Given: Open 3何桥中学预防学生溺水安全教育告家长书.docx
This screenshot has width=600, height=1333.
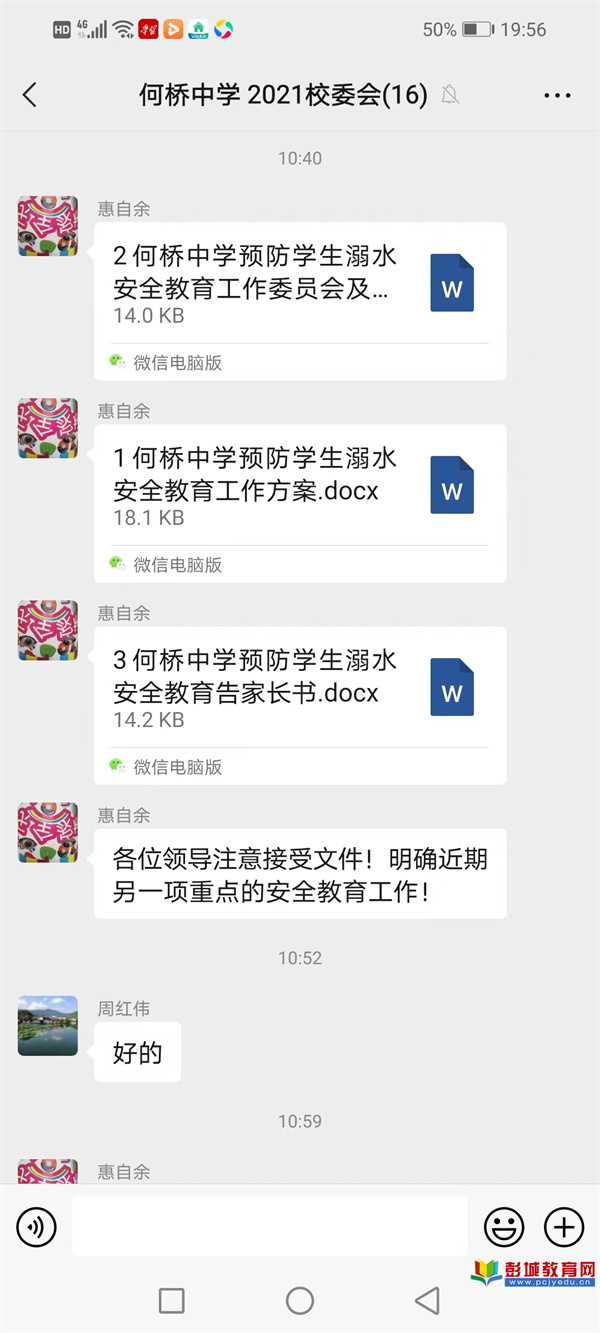Looking at the screenshot, I should (300, 690).
